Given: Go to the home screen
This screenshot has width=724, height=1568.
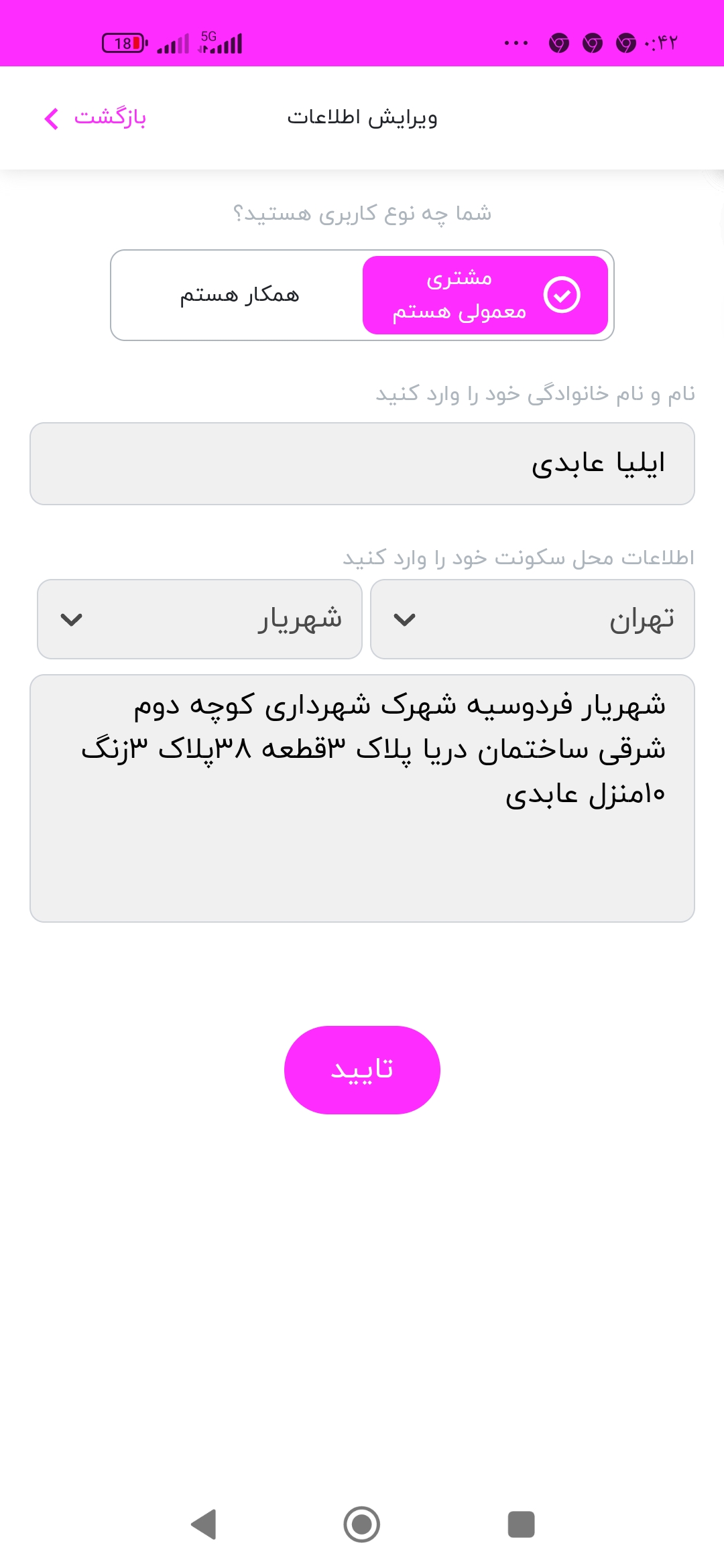Looking at the screenshot, I should (x=362, y=1524).
